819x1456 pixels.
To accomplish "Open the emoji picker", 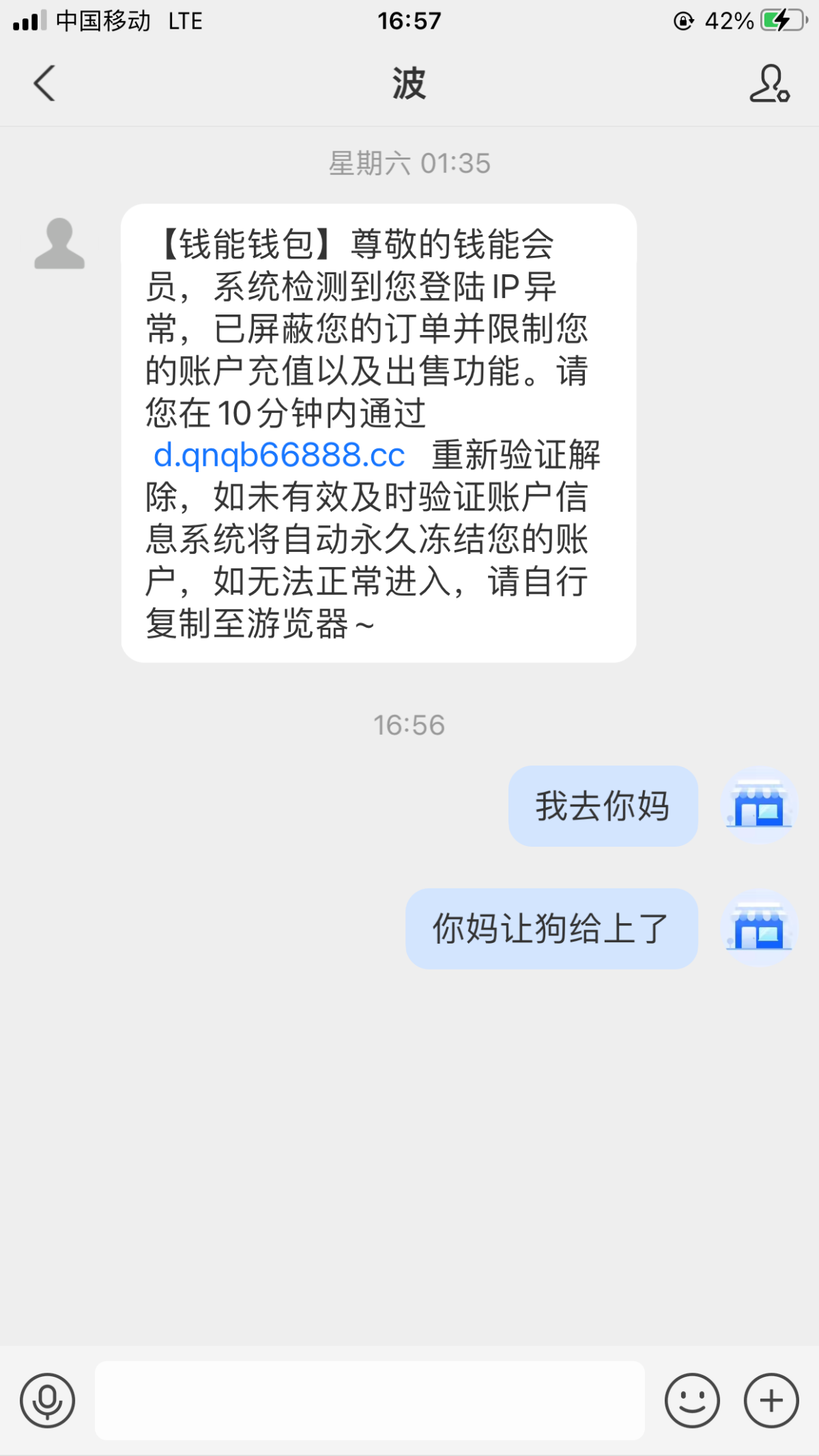I will [692, 1401].
